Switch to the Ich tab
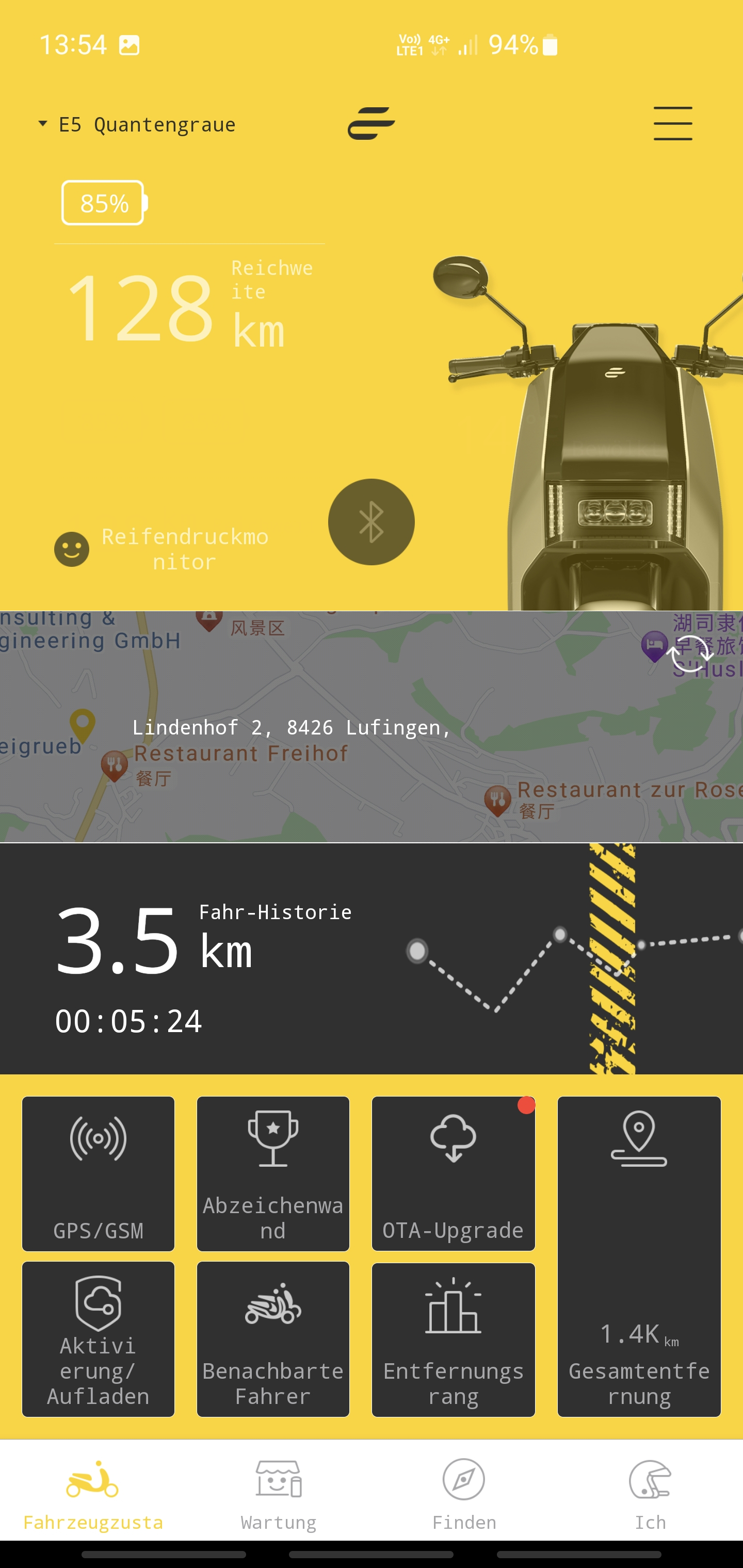Viewport: 743px width, 1568px height. click(650, 1494)
